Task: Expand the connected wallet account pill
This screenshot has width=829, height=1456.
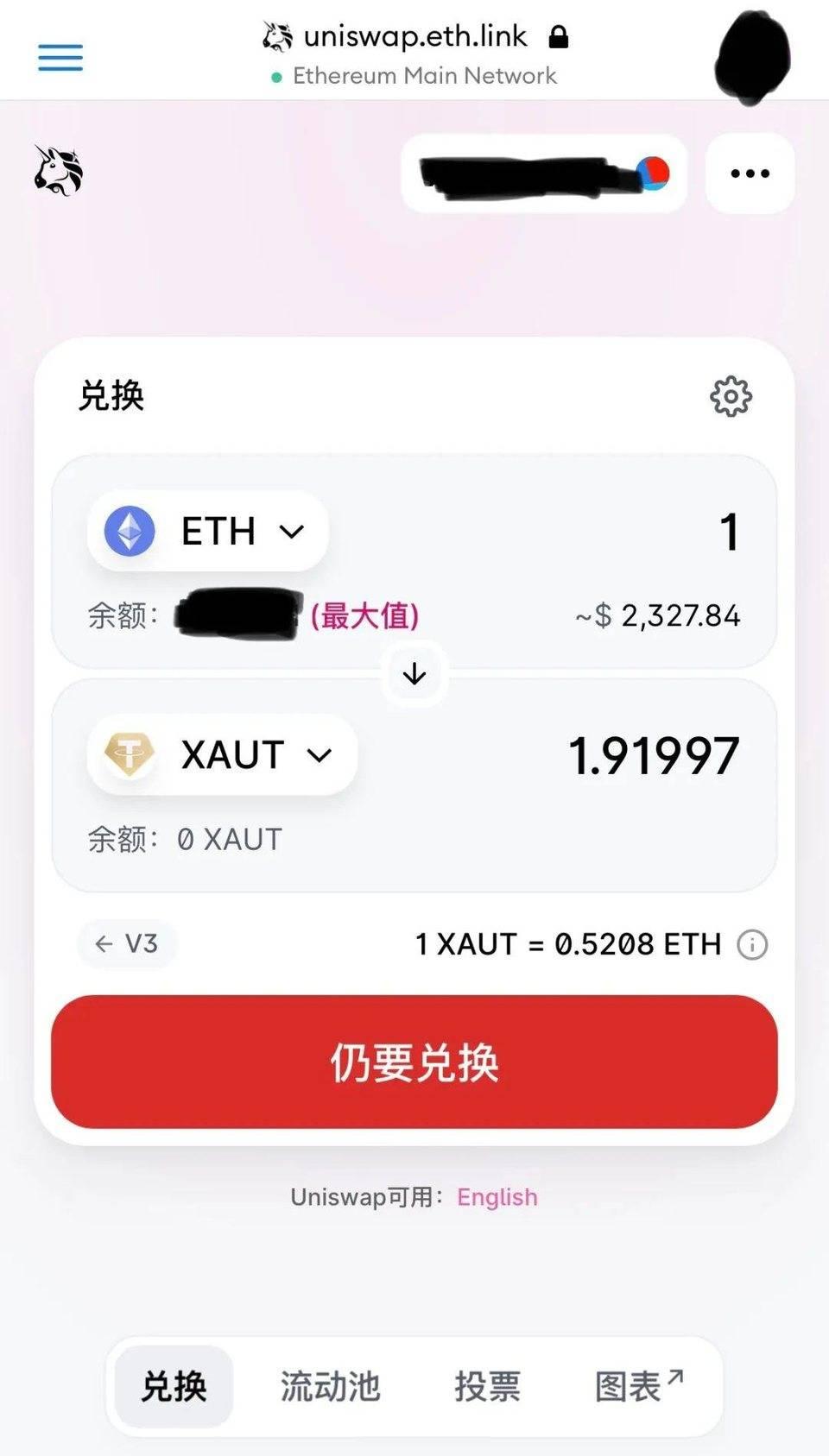Action: [544, 173]
